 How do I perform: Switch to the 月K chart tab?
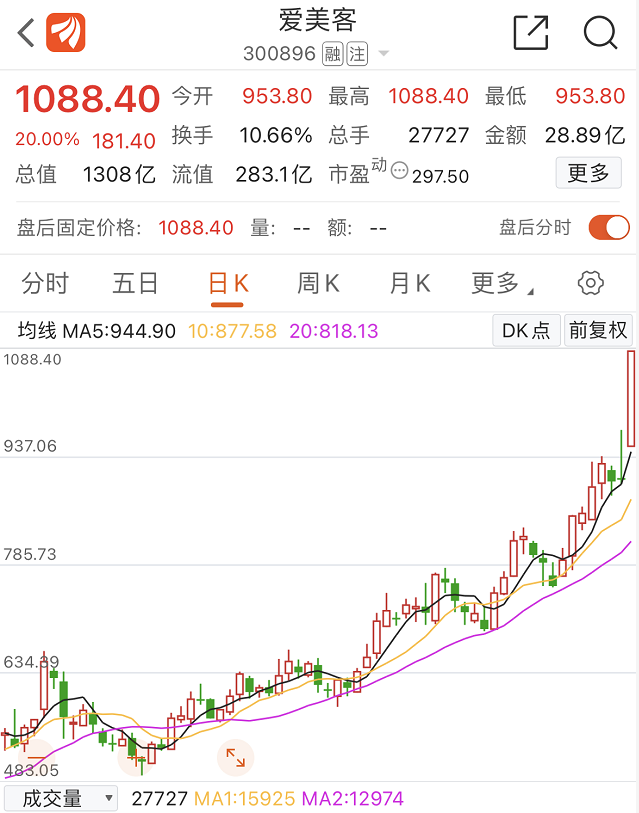point(409,284)
